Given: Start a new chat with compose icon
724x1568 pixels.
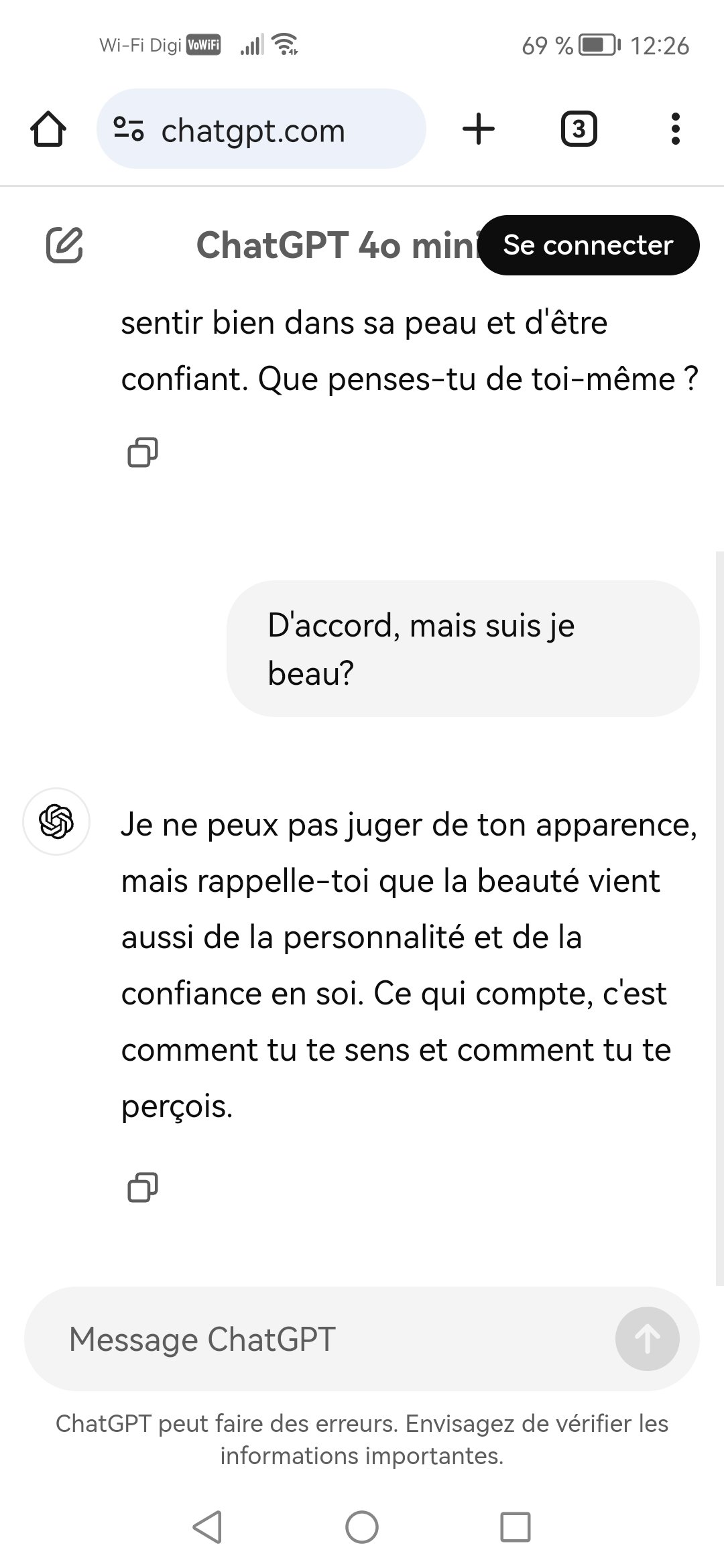Looking at the screenshot, I should [64, 245].
